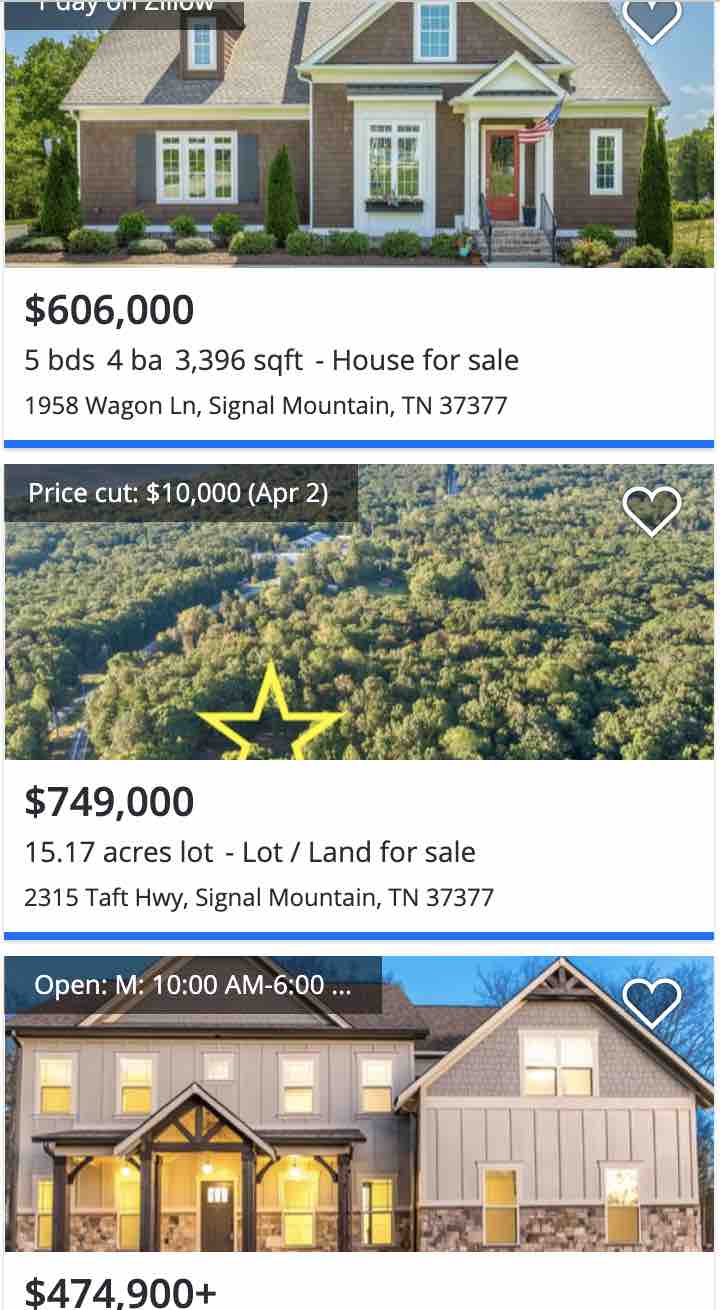
Task: Save the 1958 Wagon Ln listing
Action: click(x=652, y=18)
